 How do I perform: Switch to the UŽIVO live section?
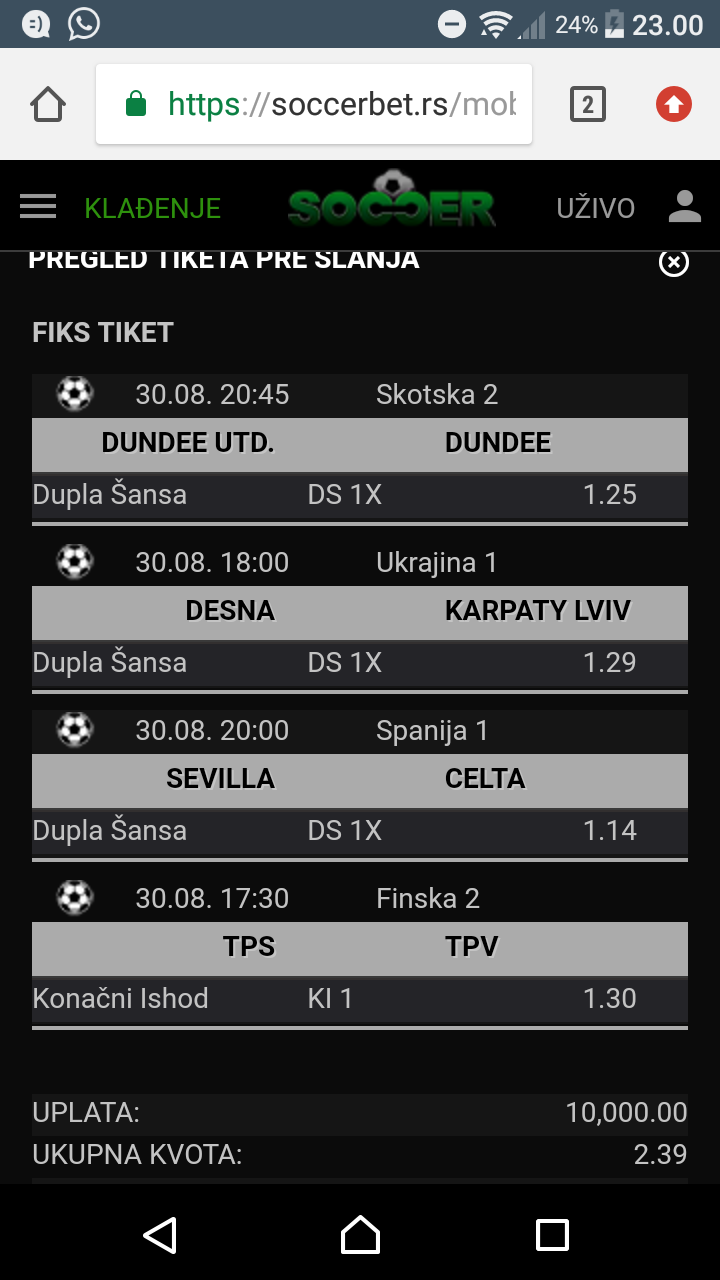[596, 208]
